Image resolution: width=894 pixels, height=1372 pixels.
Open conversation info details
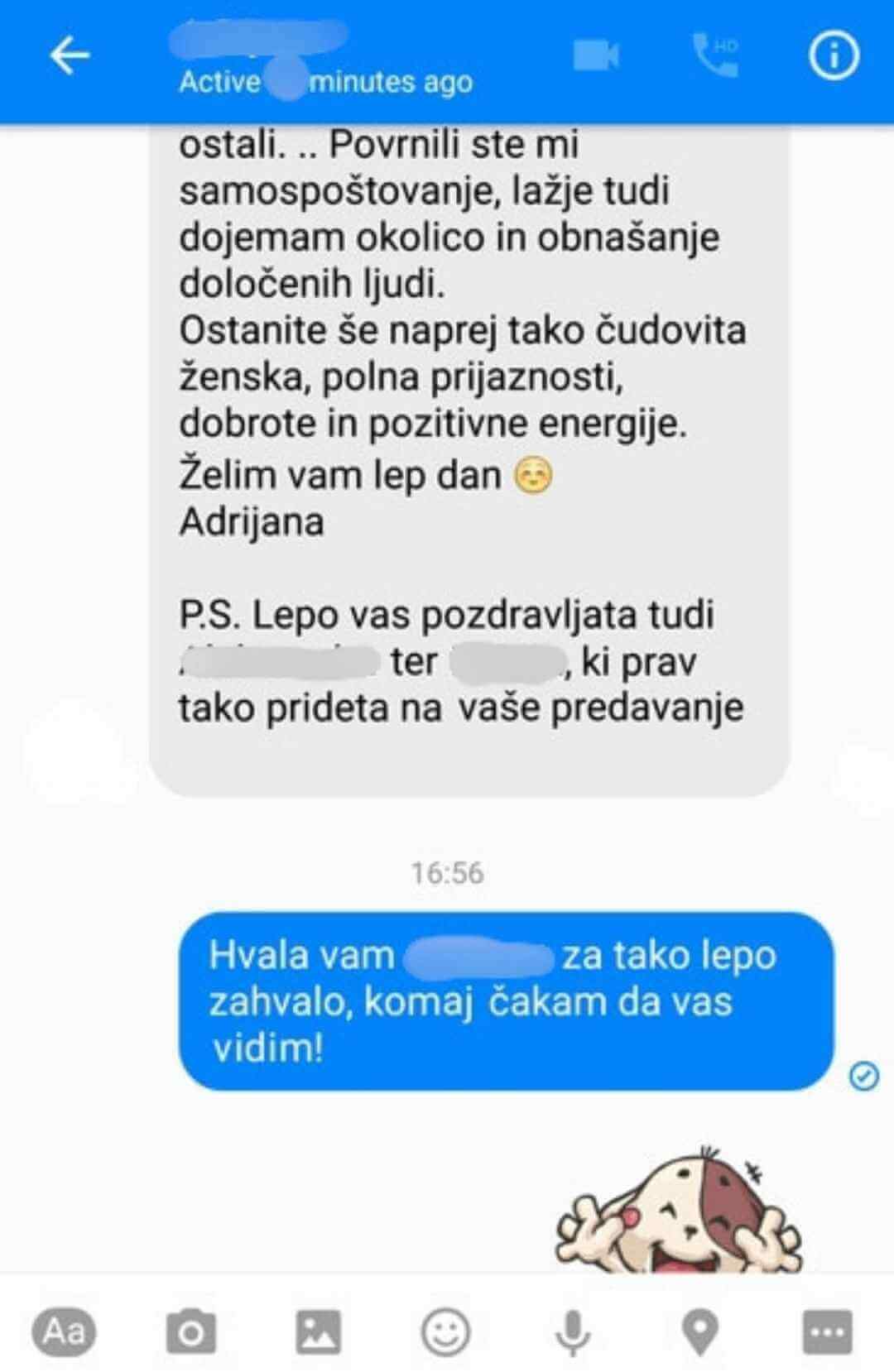click(833, 56)
